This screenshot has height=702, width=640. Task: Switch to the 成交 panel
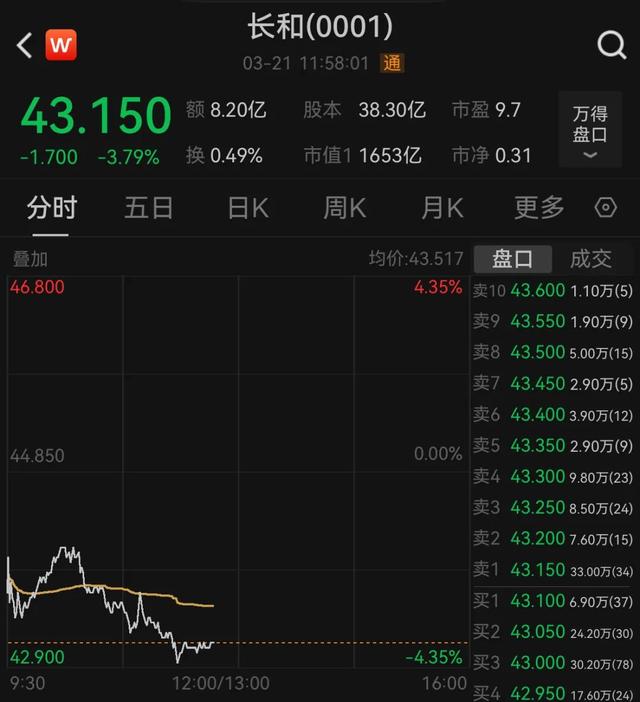click(590, 259)
